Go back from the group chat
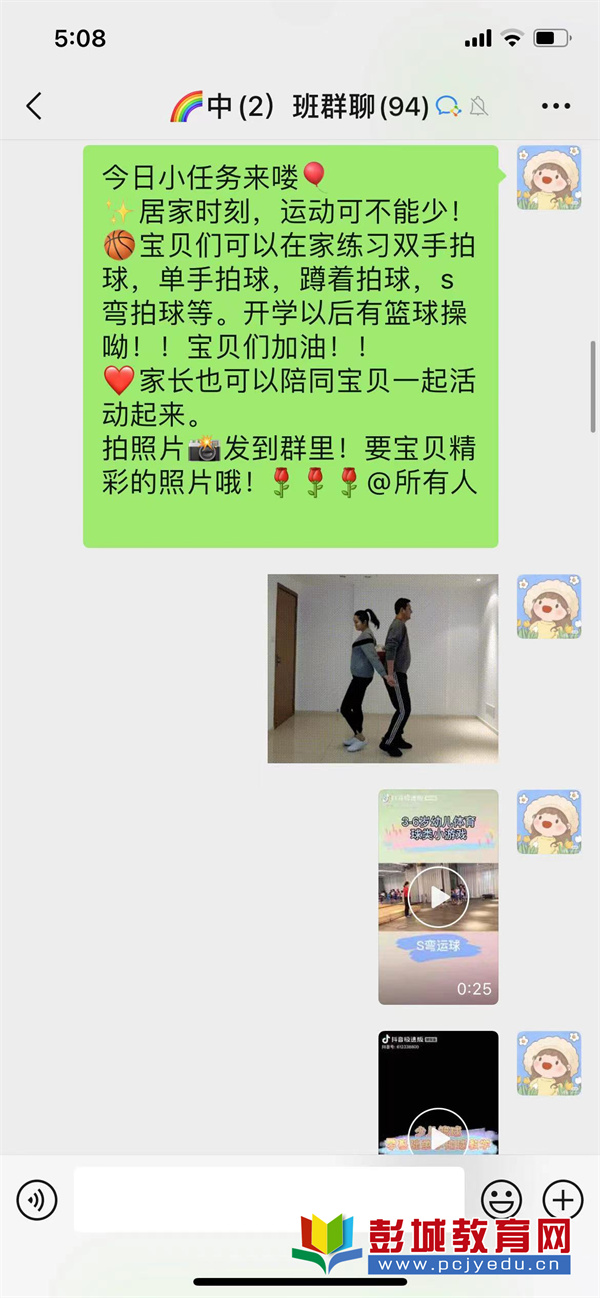Viewport: 600px width, 1298px height. coord(34,107)
